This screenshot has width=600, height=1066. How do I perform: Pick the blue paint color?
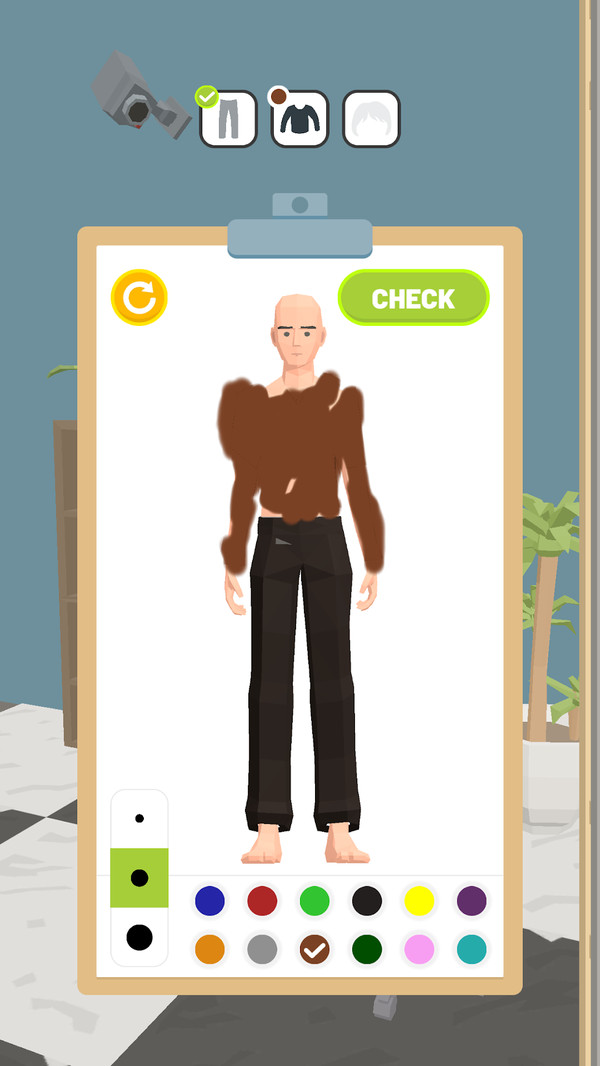(x=210, y=901)
